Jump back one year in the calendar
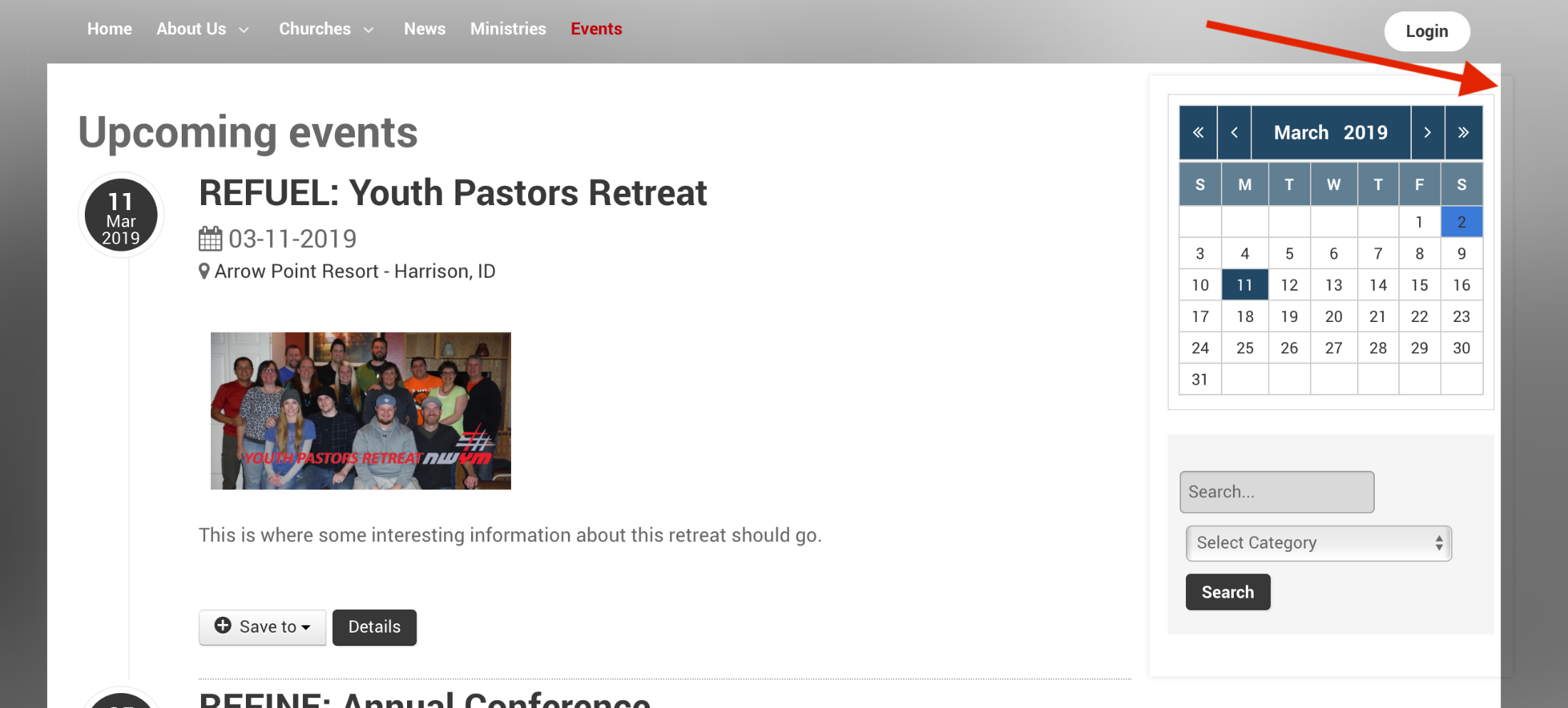This screenshot has width=1568, height=708. point(1198,132)
